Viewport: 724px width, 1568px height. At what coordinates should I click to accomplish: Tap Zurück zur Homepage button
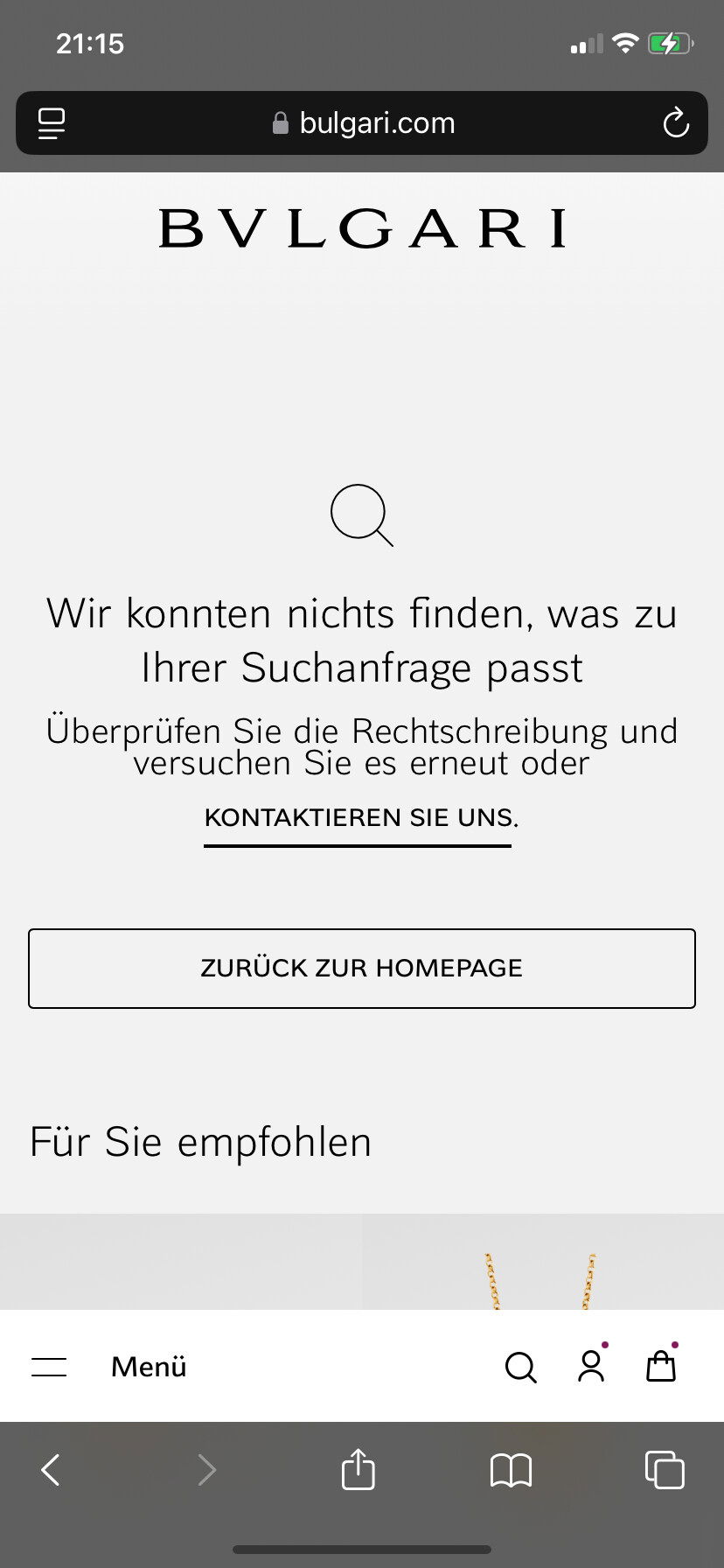[362, 969]
